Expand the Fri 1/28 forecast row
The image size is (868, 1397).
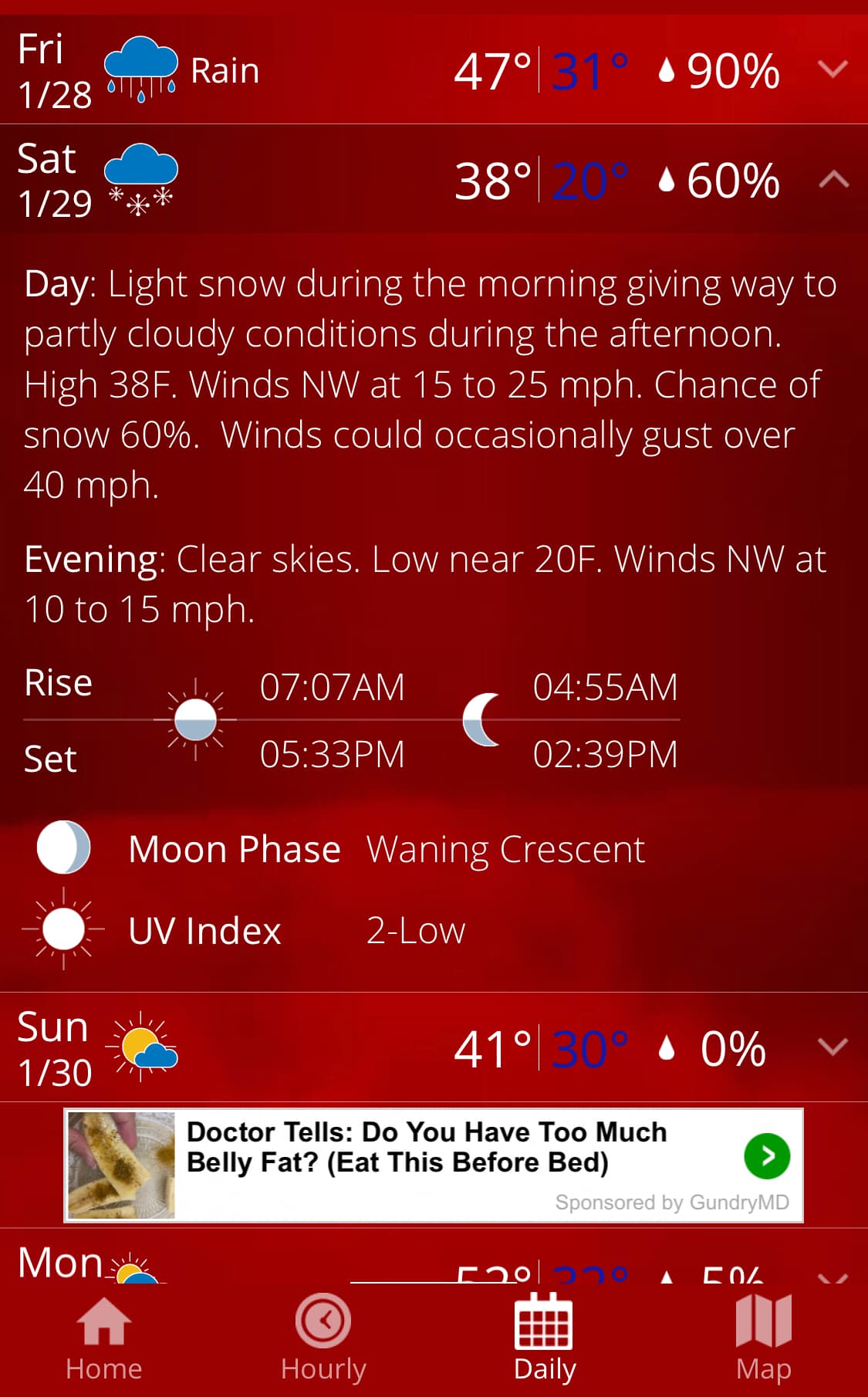coord(833,69)
